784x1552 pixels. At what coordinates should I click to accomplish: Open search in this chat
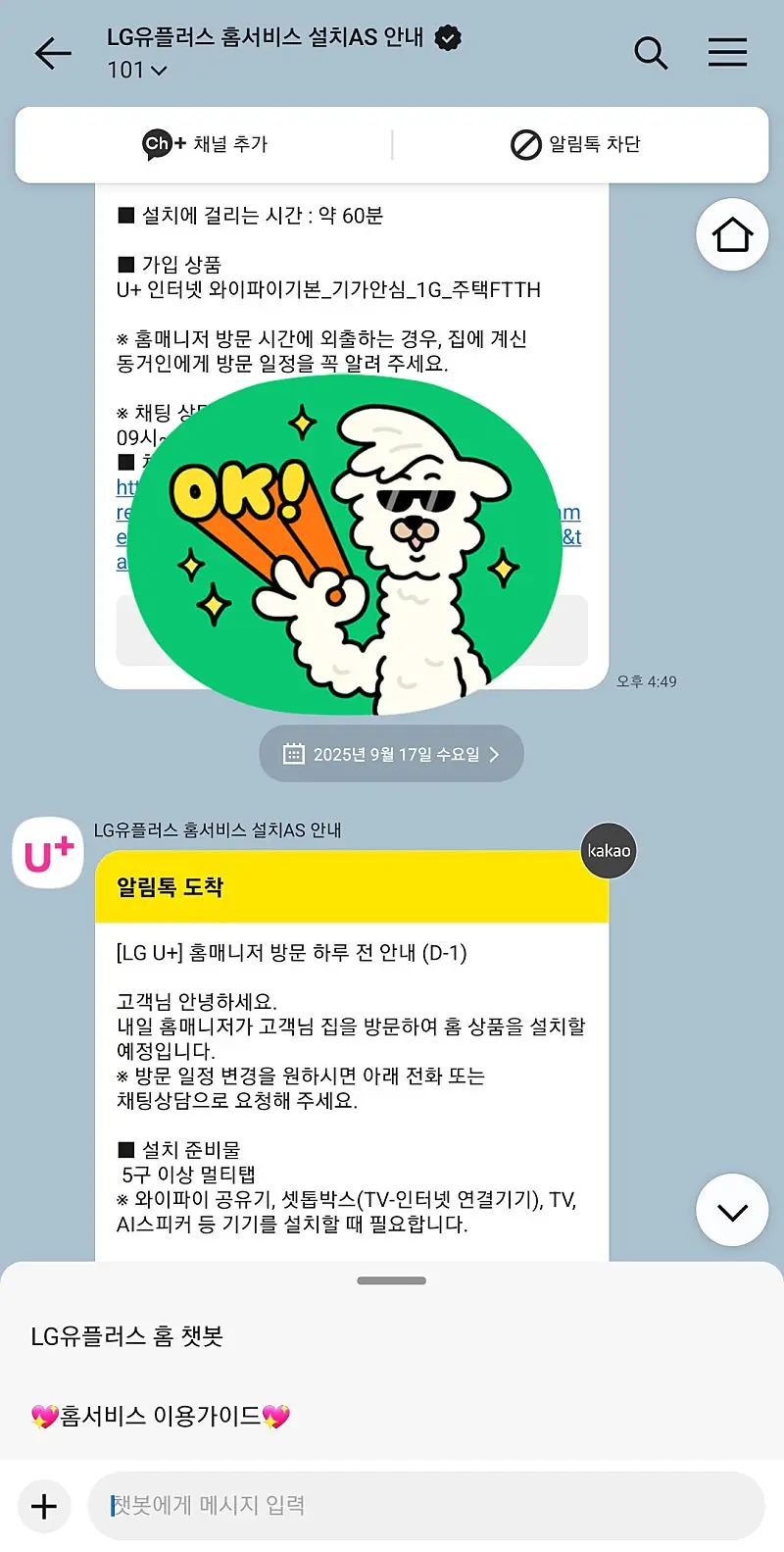pos(651,53)
